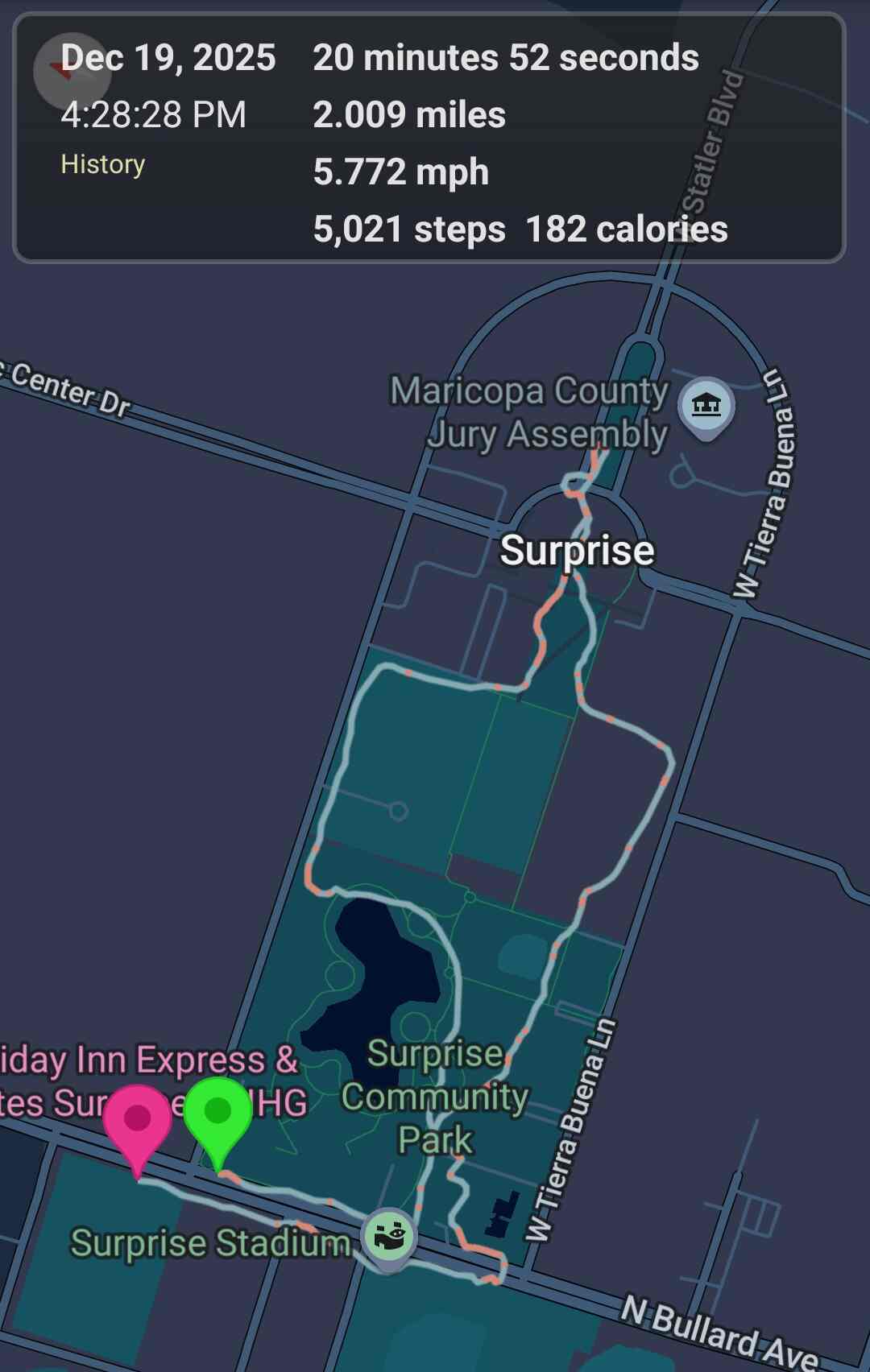Click the 5.772 mph speed stat
870x1372 pixels.
click(400, 171)
